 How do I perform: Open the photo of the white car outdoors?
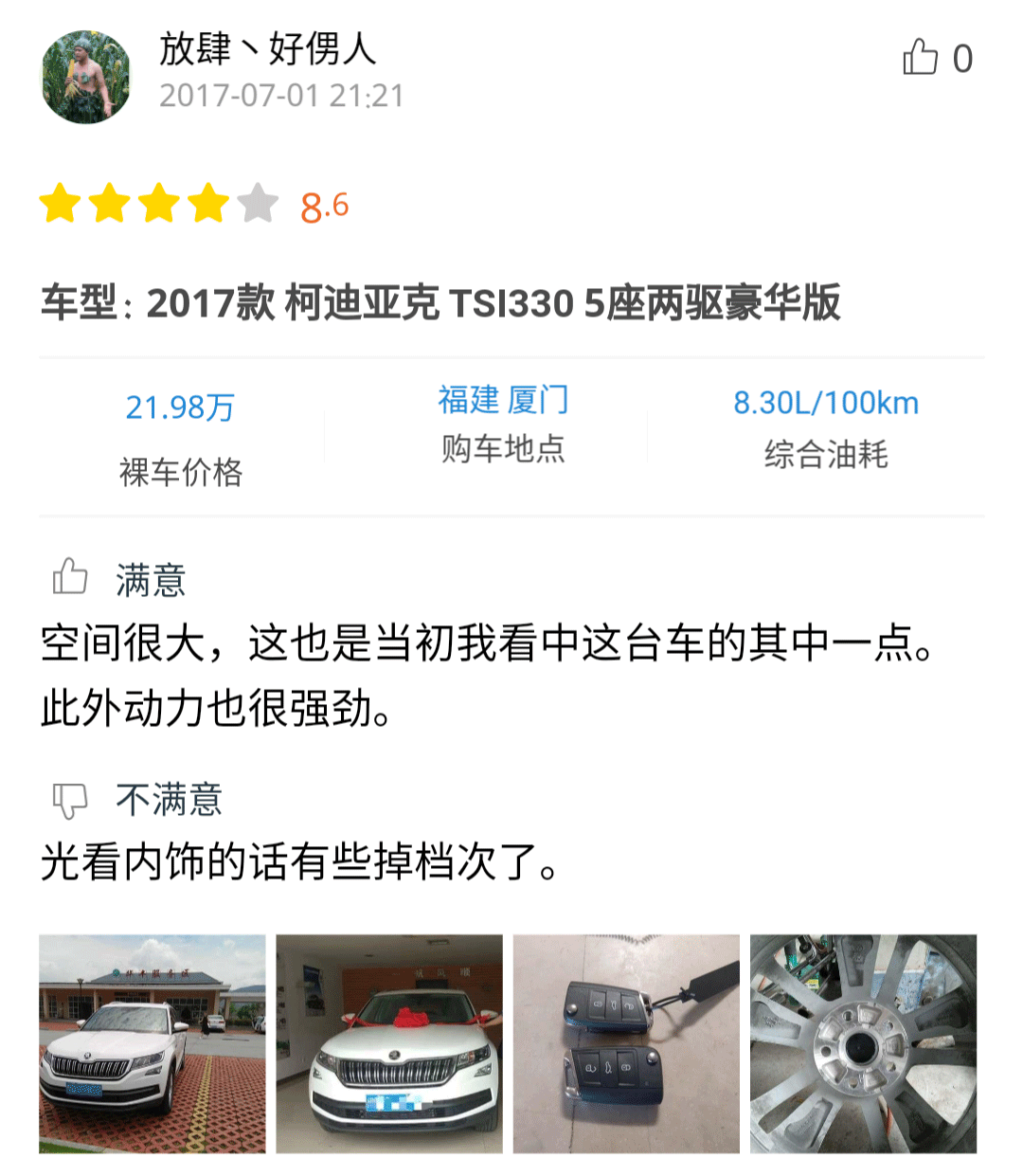(x=153, y=1043)
